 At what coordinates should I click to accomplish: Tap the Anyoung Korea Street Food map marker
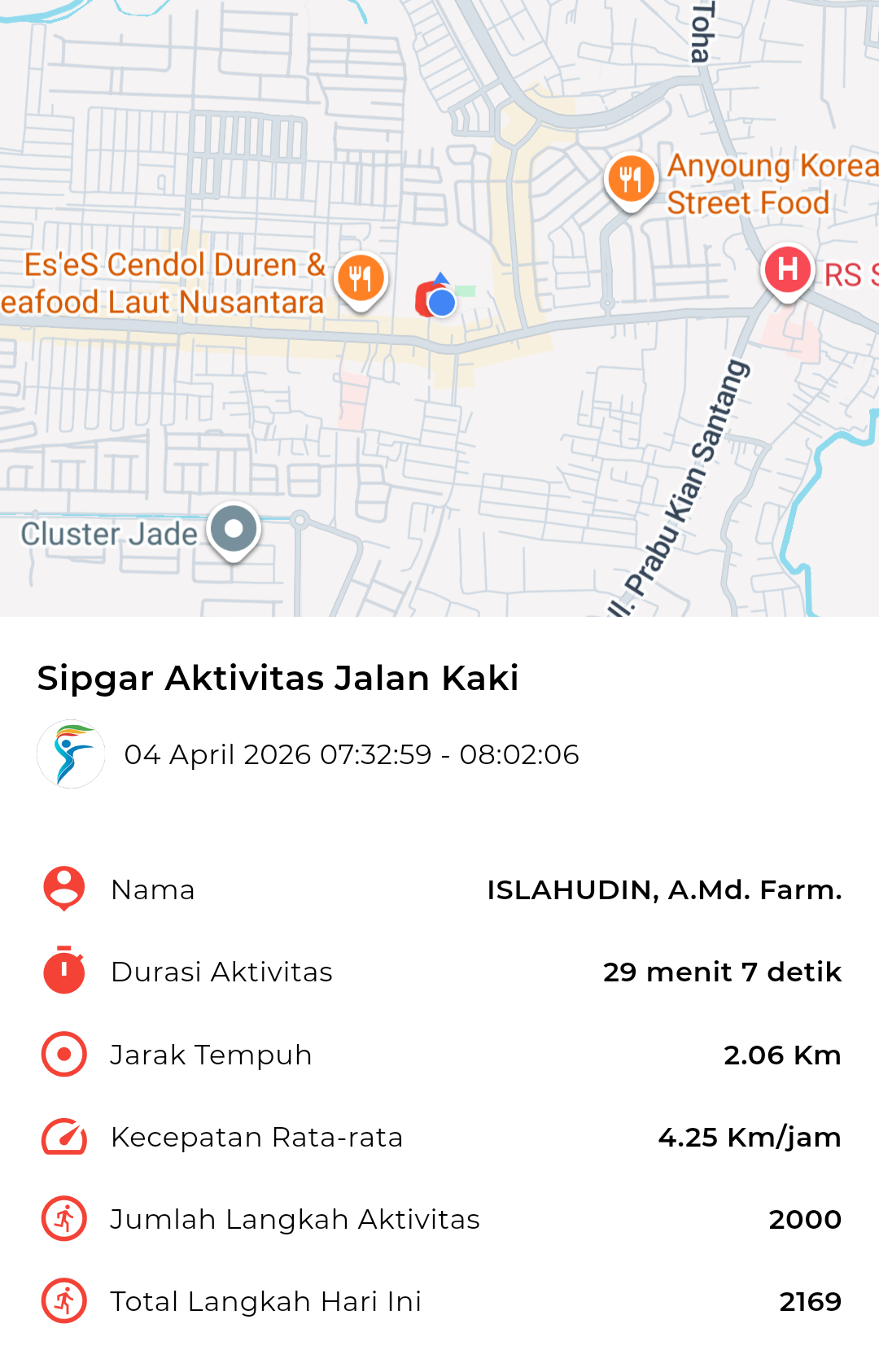point(631,179)
